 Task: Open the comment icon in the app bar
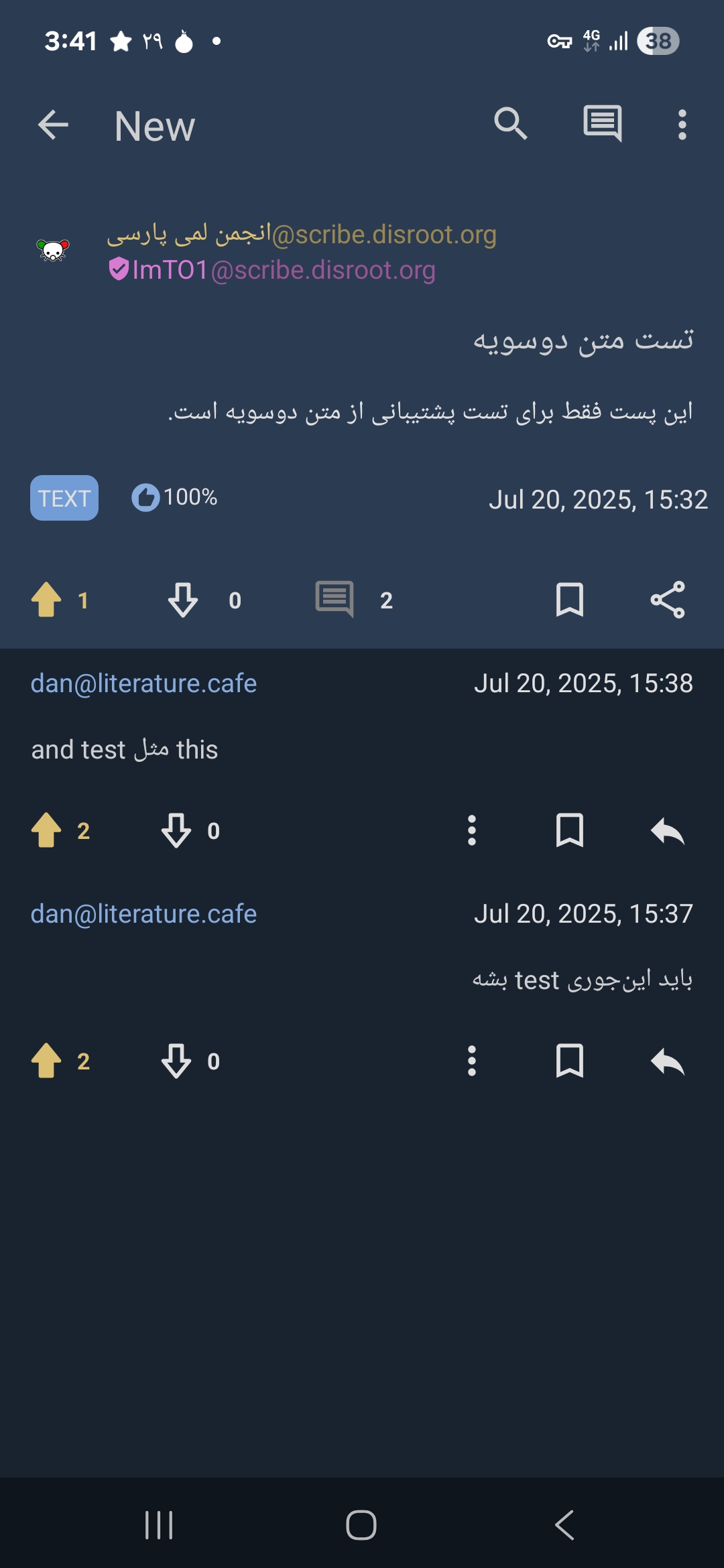click(x=602, y=125)
